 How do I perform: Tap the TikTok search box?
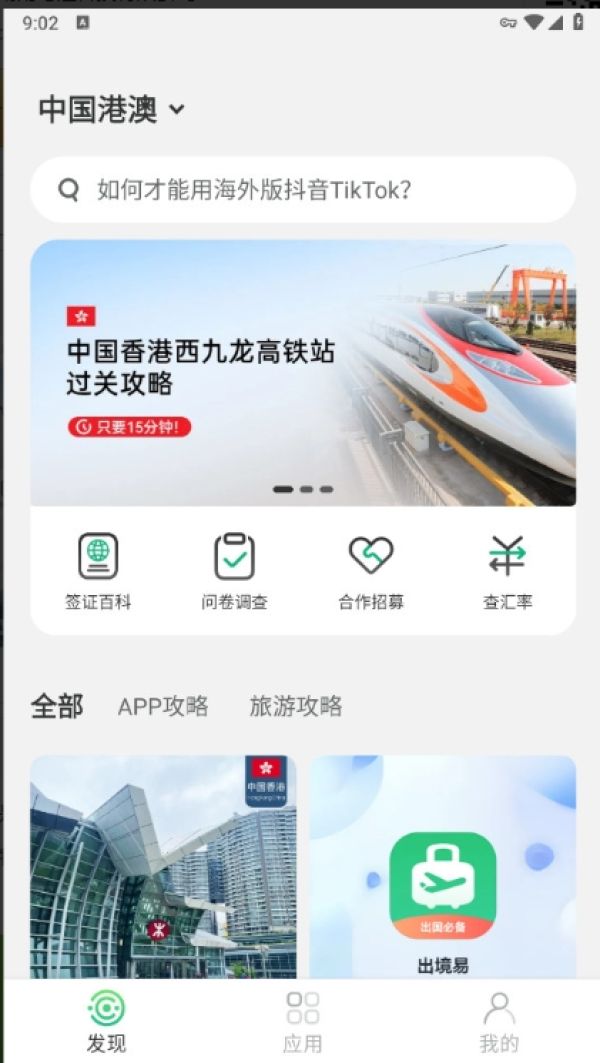click(x=303, y=190)
